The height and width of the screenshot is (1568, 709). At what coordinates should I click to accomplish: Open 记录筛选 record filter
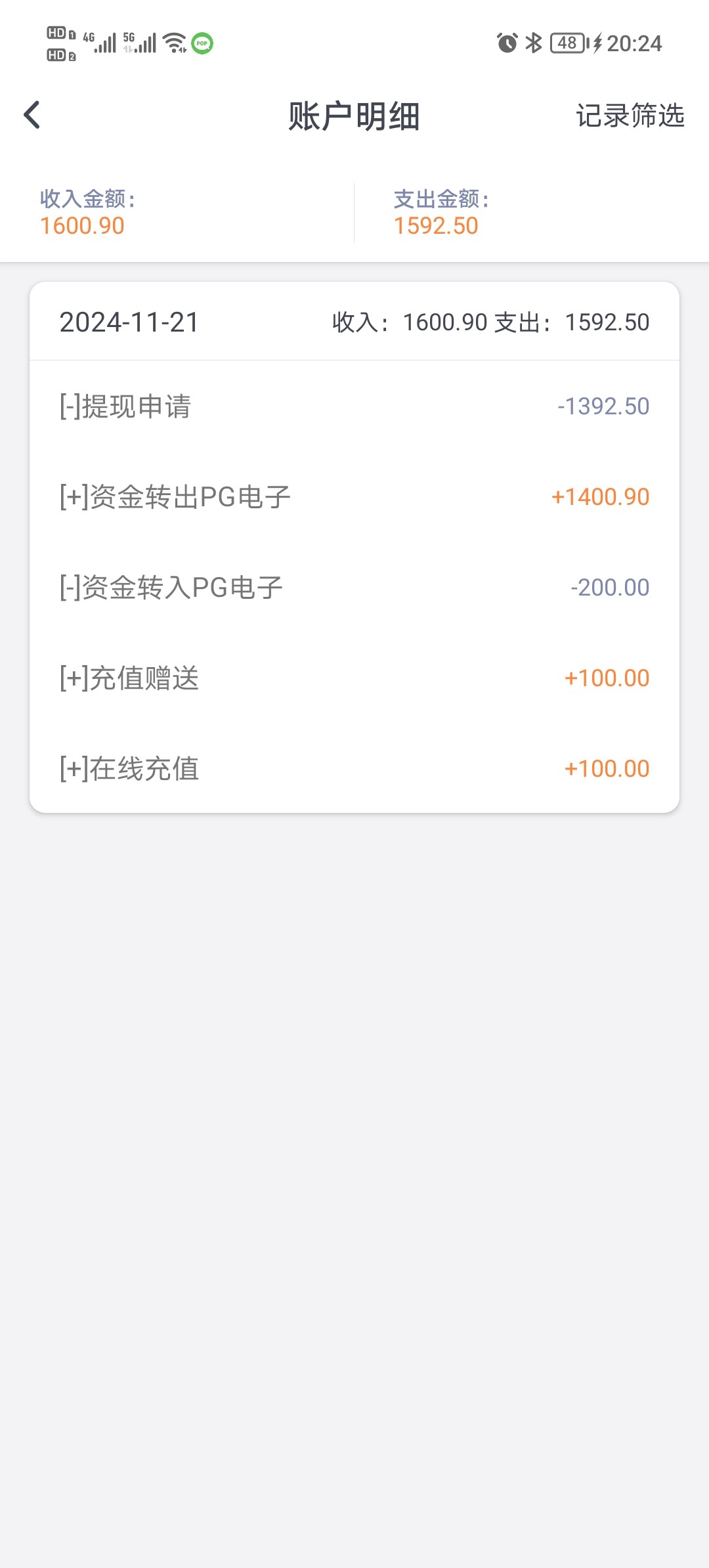tap(630, 116)
